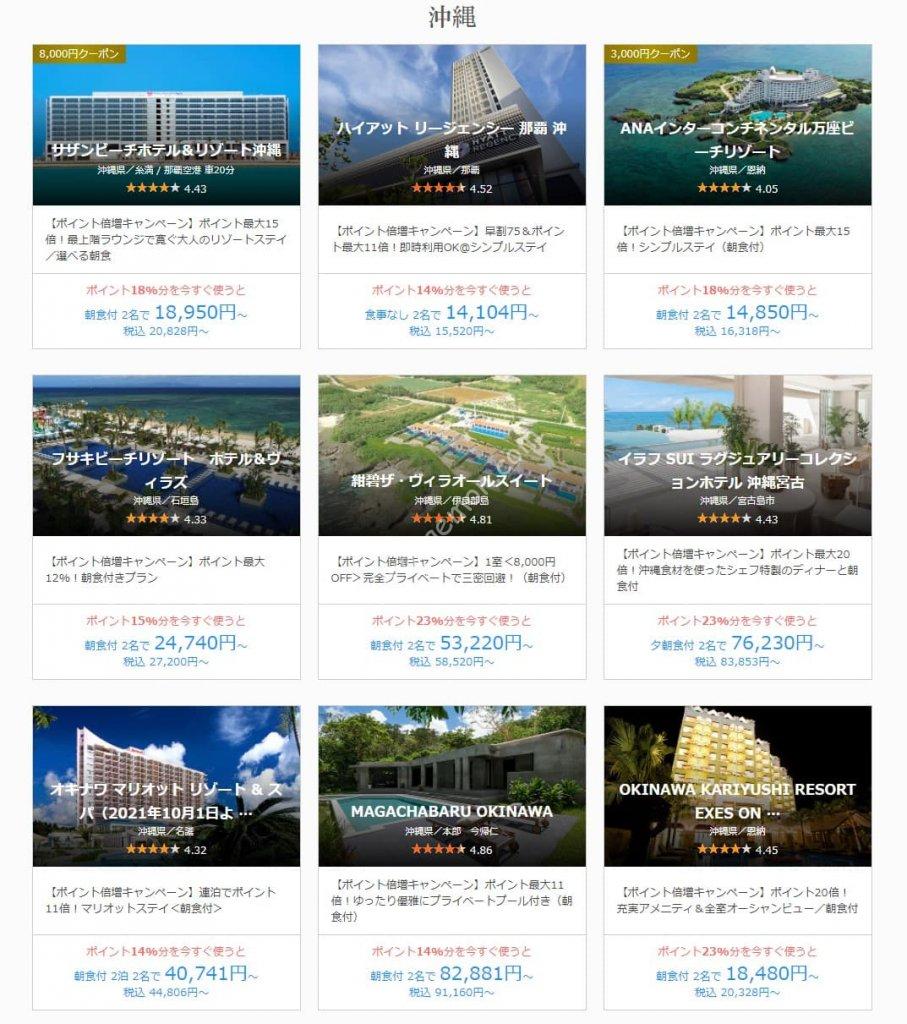Open MAGACHABARU OKINAWA hotel card
This screenshot has height=1024, width=907.
[452, 811]
